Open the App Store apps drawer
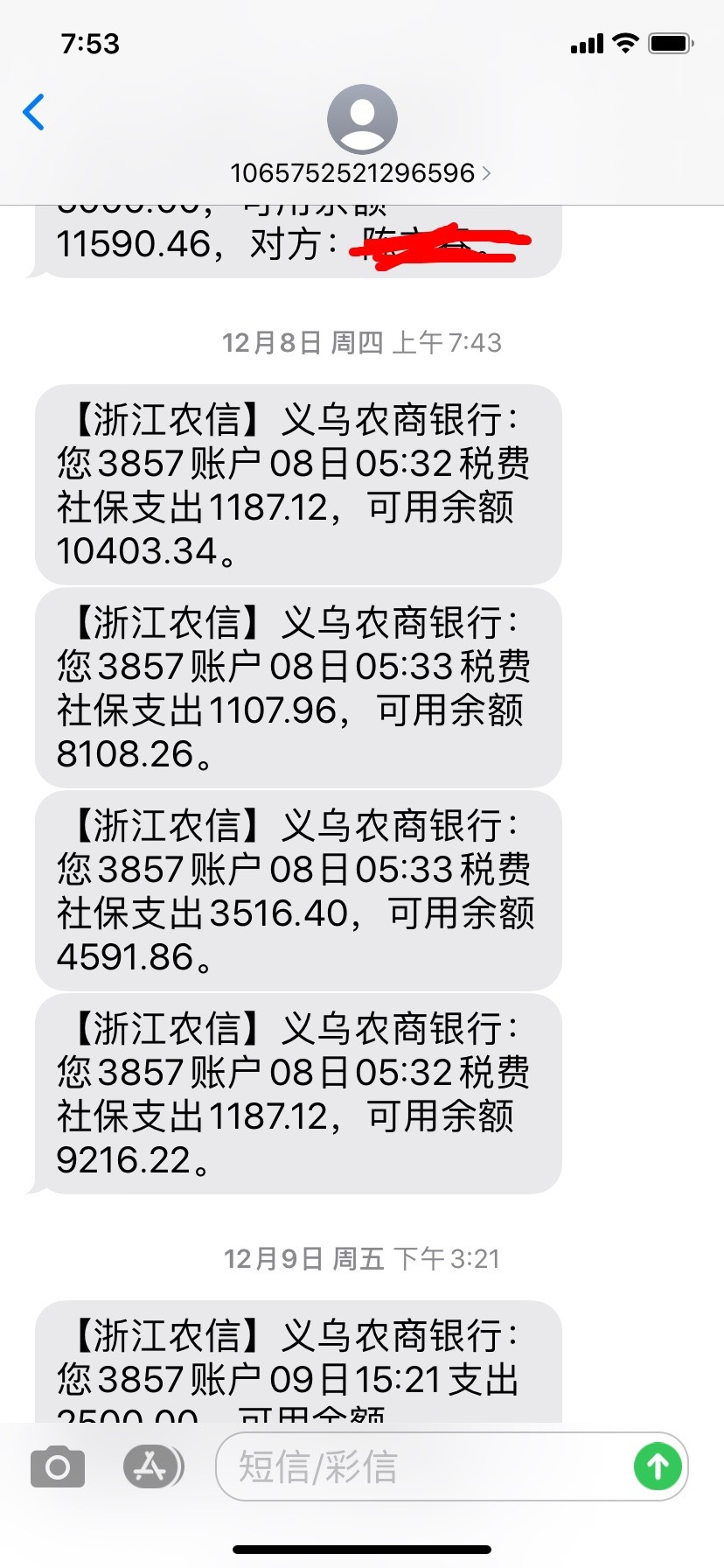Screen dimensions: 724x1568 click(x=151, y=1467)
